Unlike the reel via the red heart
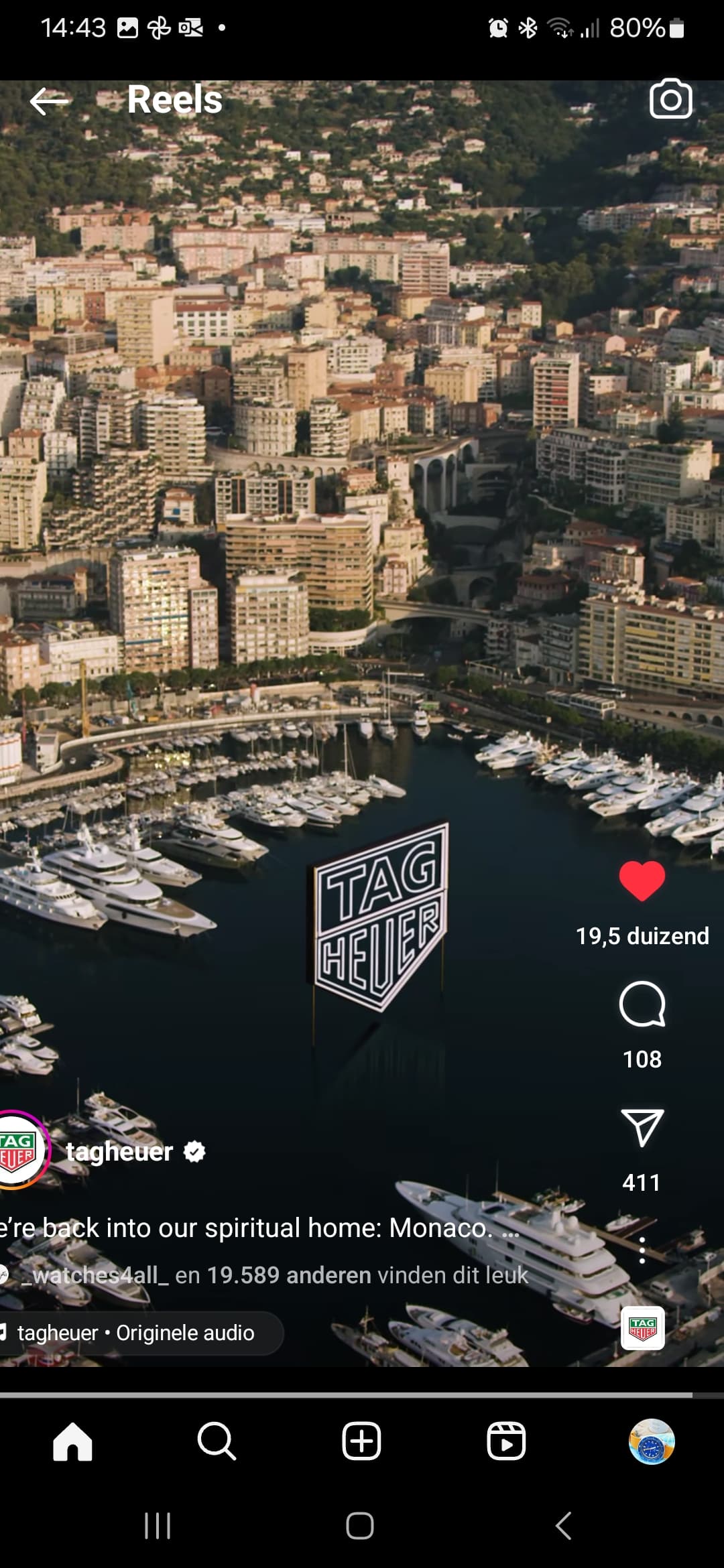Image resolution: width=724 pixels, height=1568 pixels. pos(642,880)
